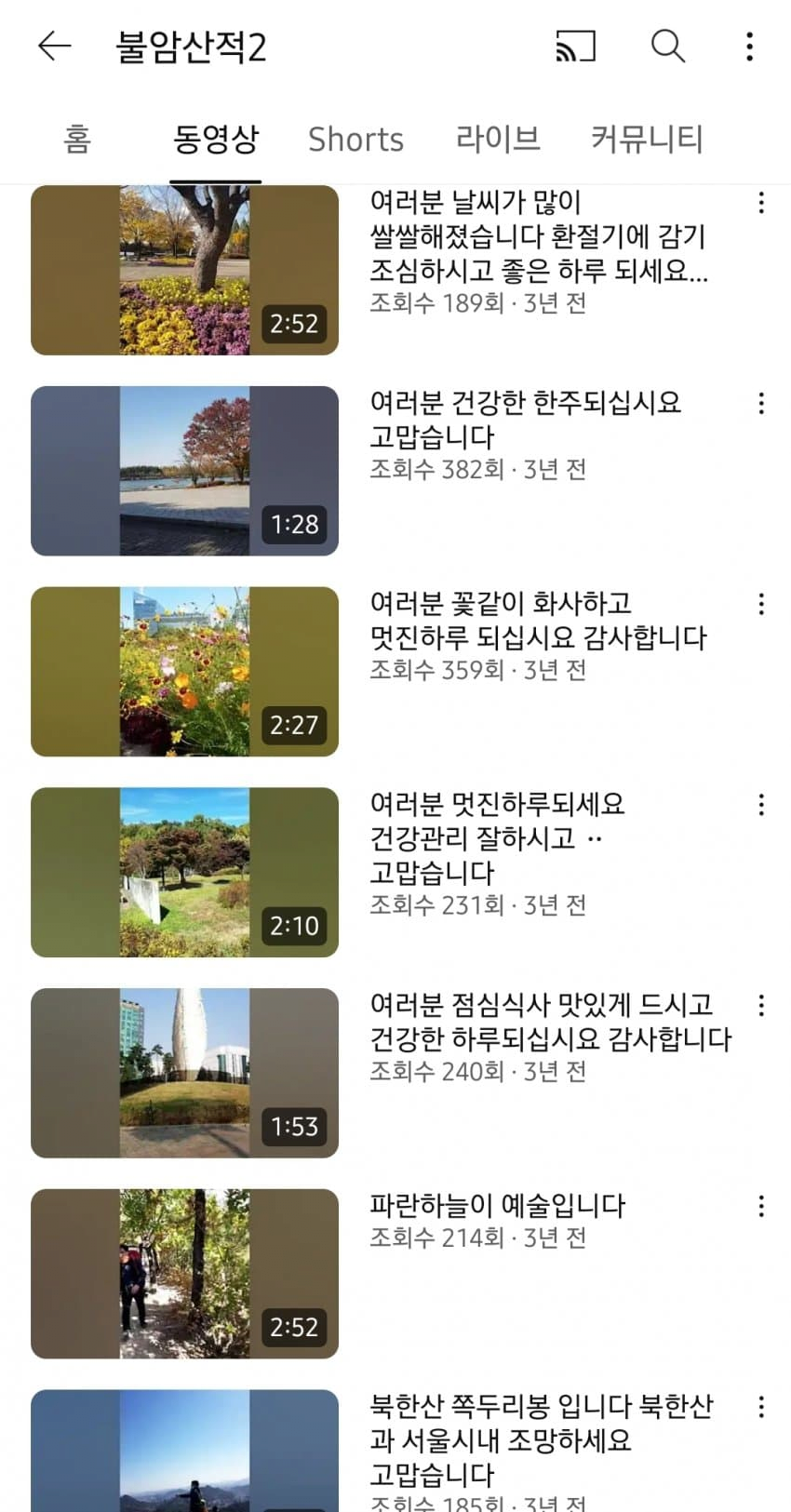
Task: Open options menu for the 날씨가 많이 쌀쌀해졌습니다 video
Action: (761, 203)
